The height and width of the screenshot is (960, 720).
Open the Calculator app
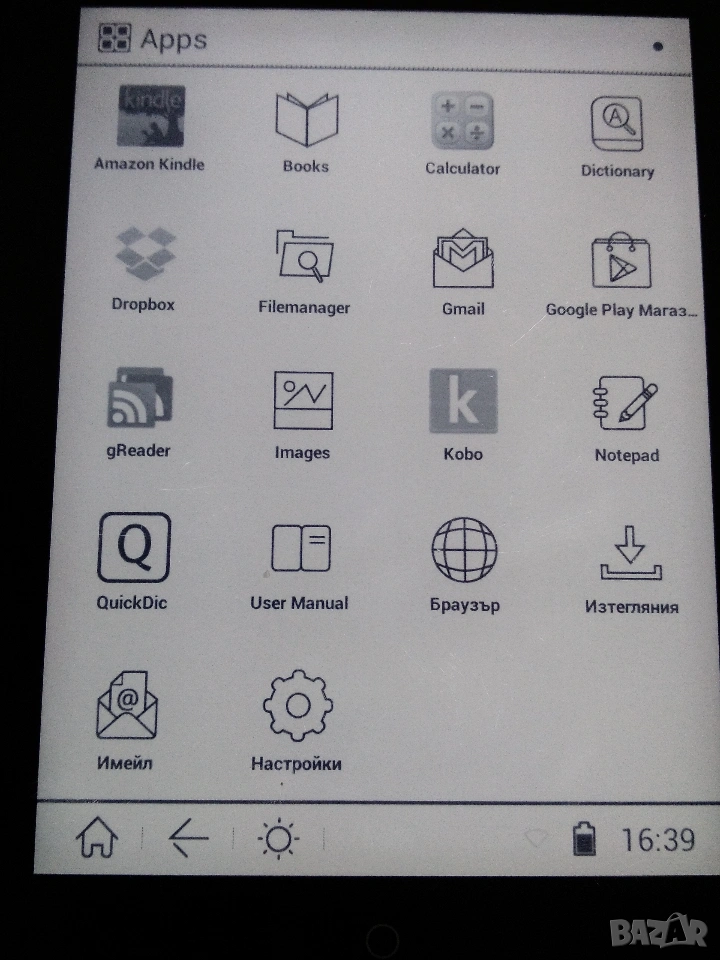pos(462,122)
